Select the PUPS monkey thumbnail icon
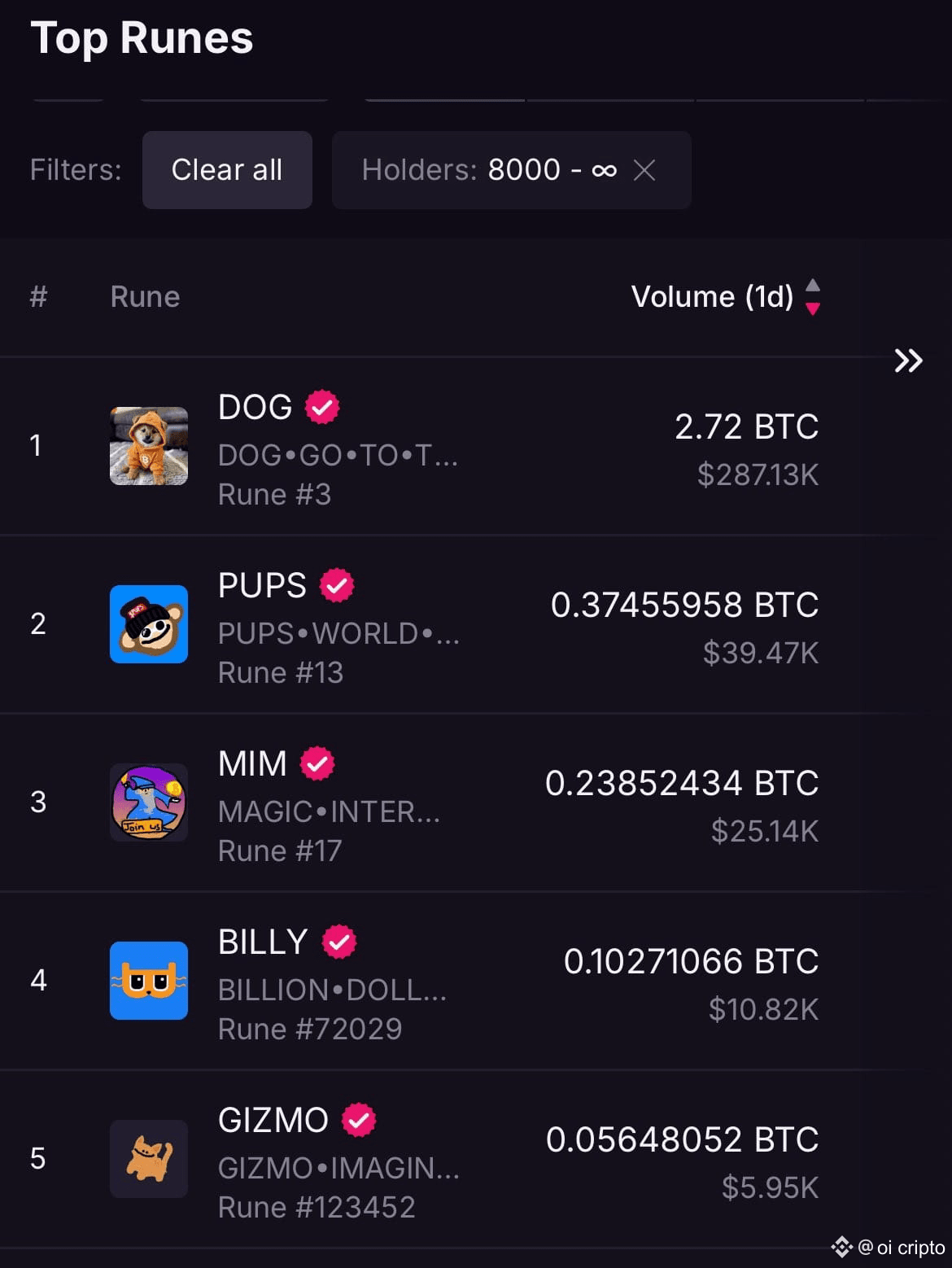This screenshot has width=952, height=1268. point(148,624)
